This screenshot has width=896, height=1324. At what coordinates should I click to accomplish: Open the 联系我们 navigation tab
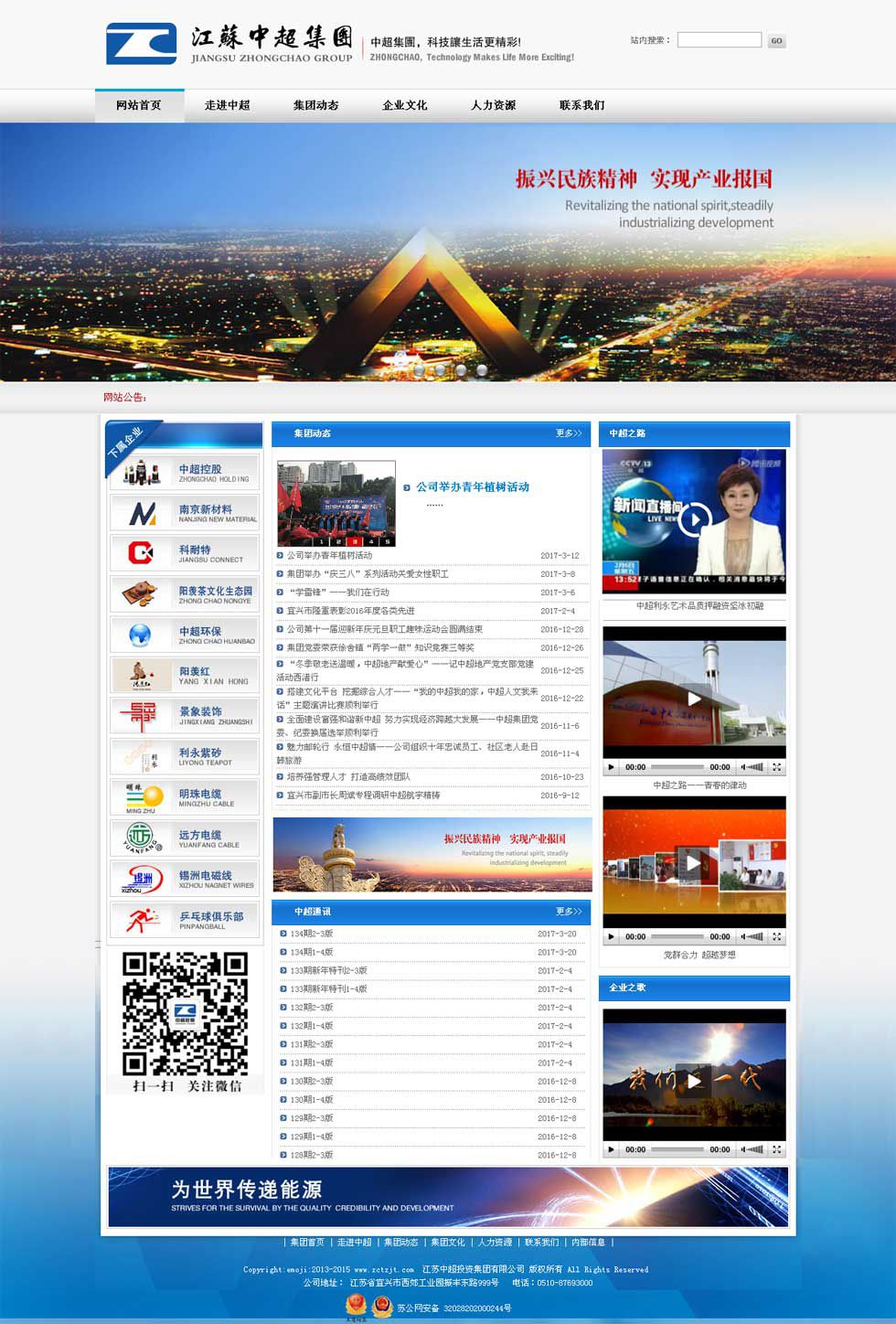click(x=582, y=105)
